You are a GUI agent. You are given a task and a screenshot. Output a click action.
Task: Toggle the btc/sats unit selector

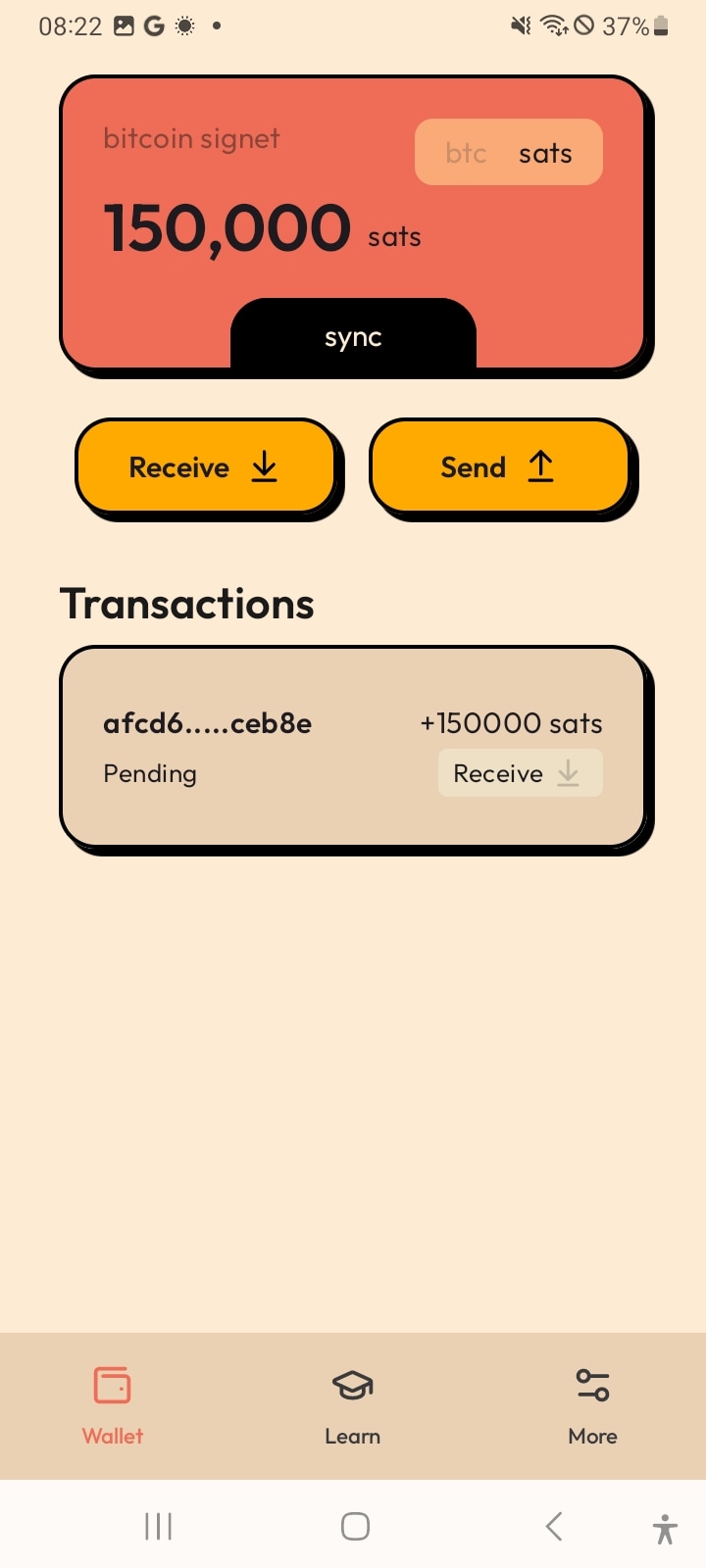pos(509,152)
